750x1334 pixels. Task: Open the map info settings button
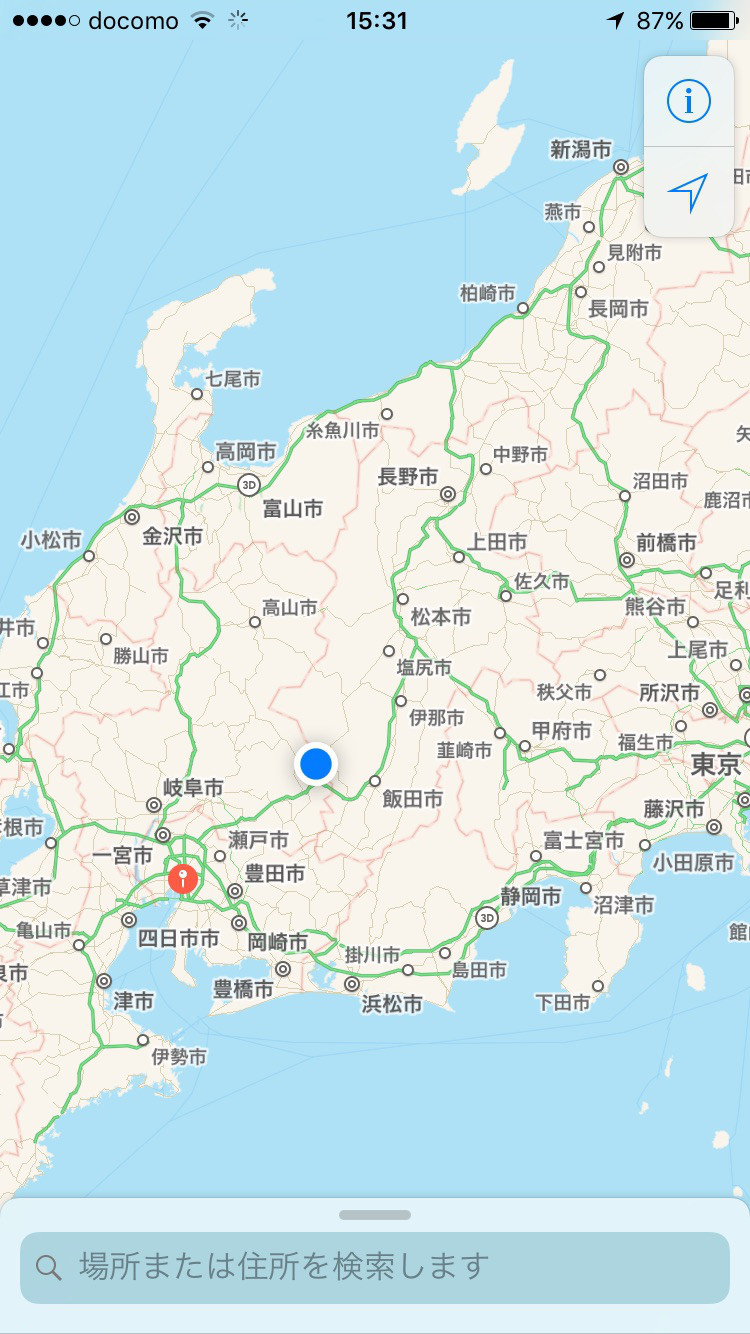point(689,101)
